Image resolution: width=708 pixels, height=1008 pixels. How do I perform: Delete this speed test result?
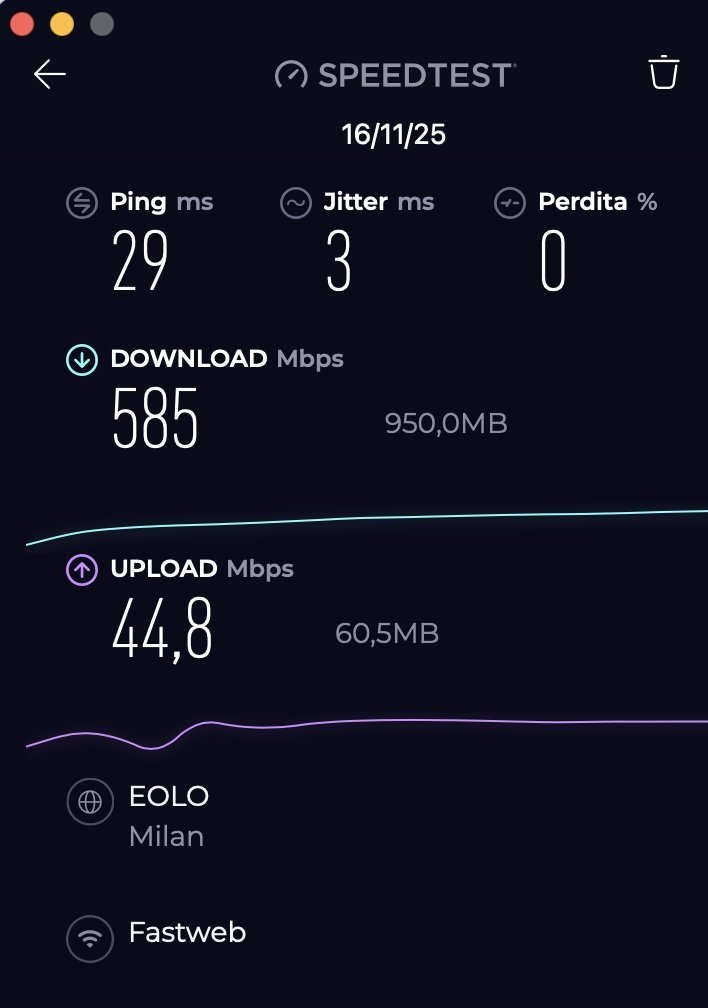pyautogui.click(x=664, y=73)
